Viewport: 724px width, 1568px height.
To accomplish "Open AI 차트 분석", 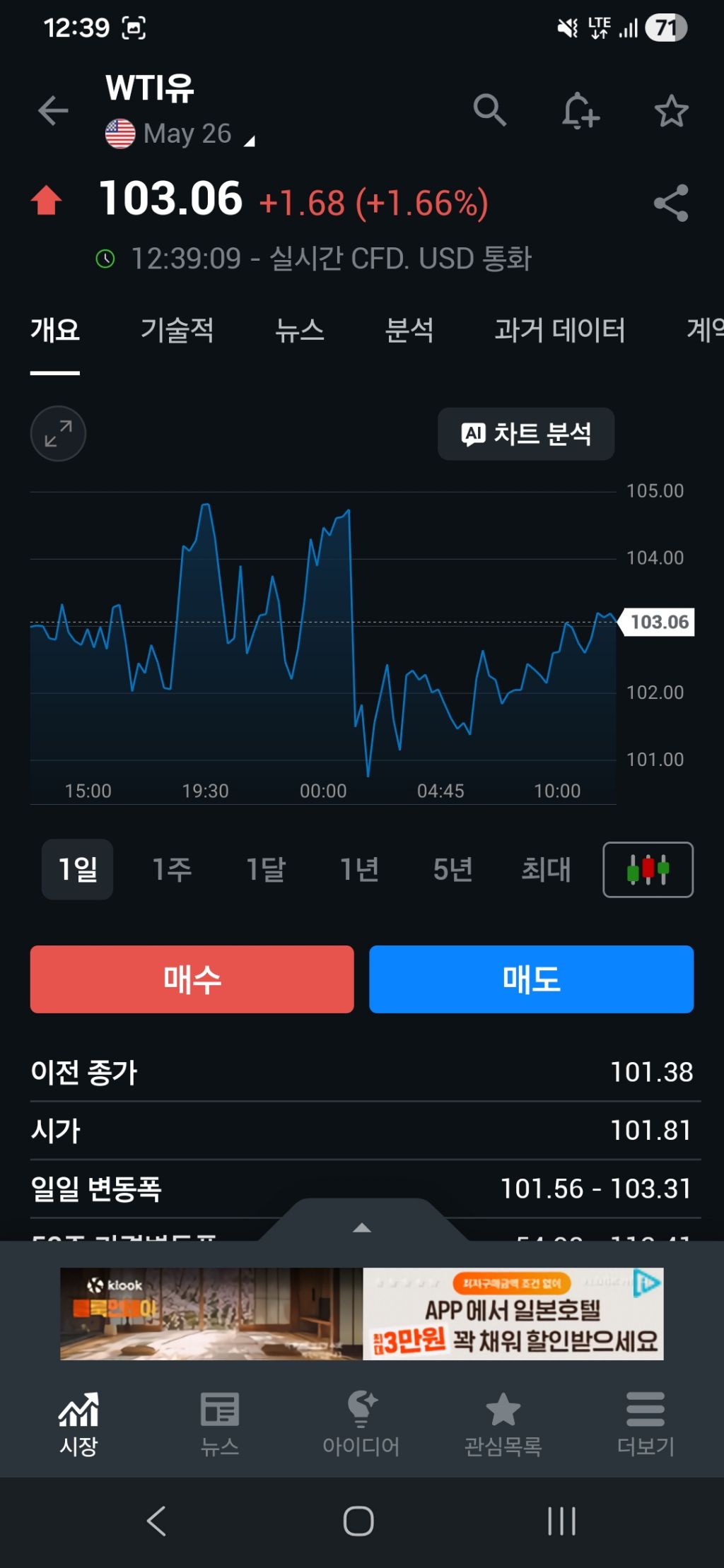I will click(526, 434).
